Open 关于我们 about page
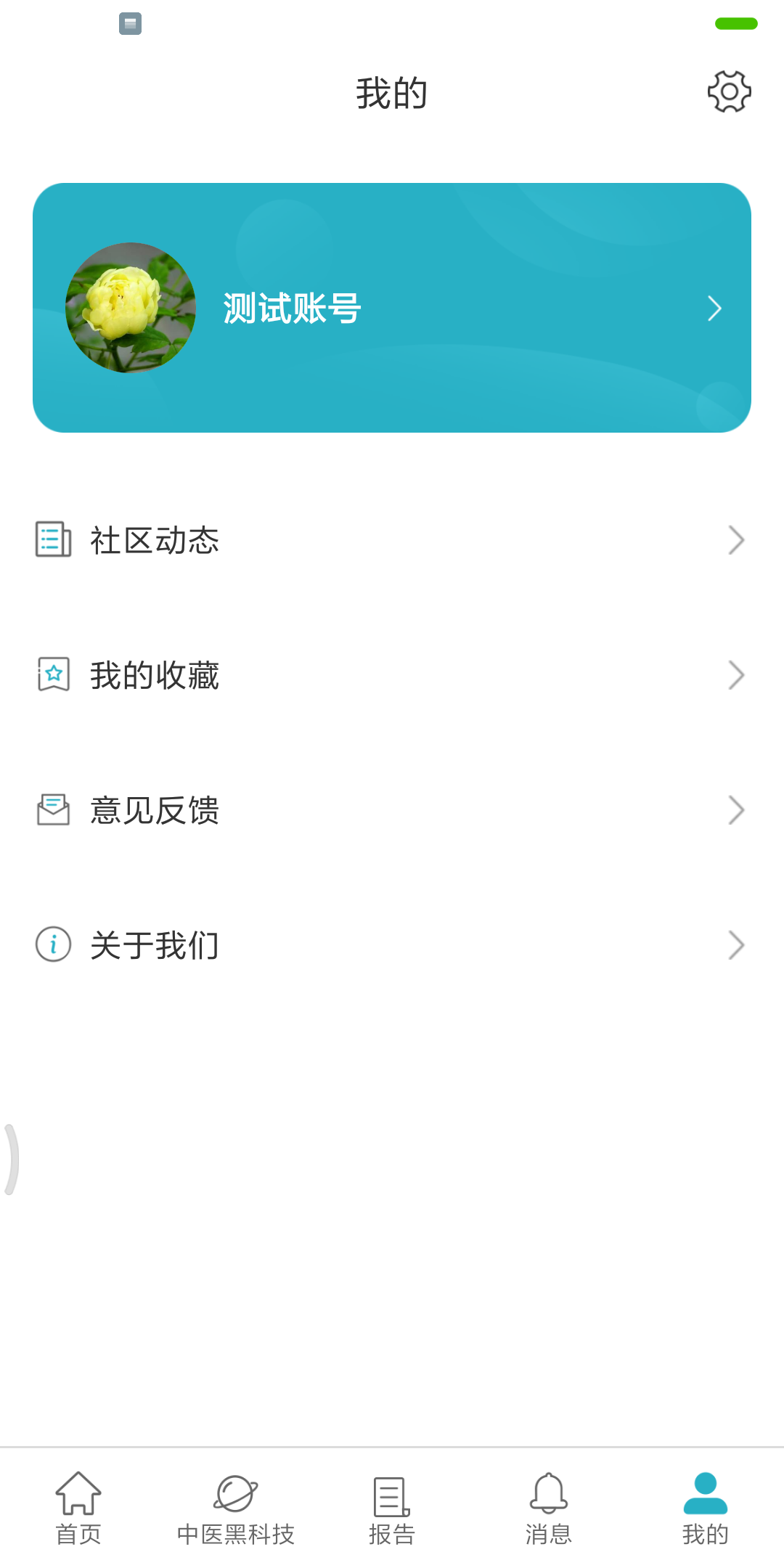The width and height of the screenshot is (784, 1568). (x=392, y=945)
